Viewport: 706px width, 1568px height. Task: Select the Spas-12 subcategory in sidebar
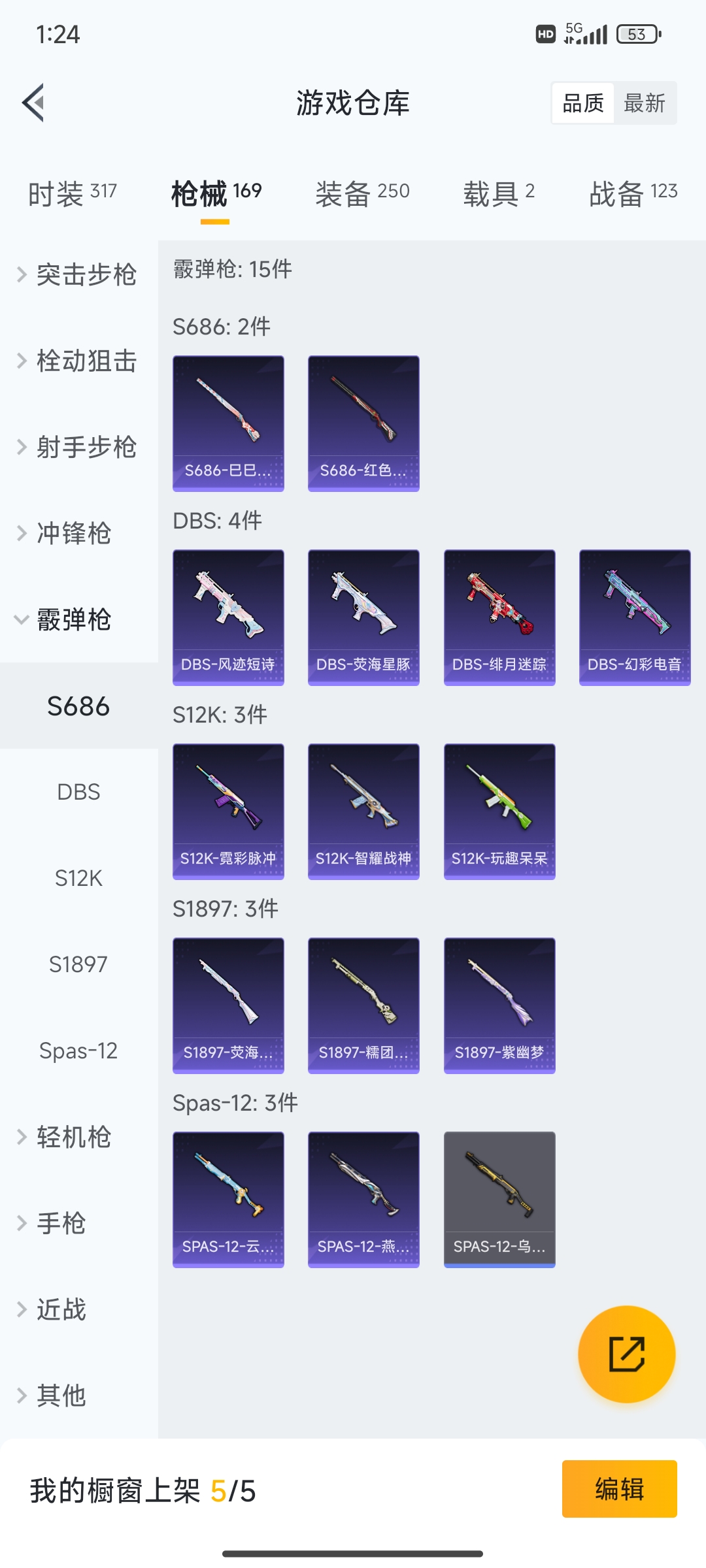point(78,1051)
